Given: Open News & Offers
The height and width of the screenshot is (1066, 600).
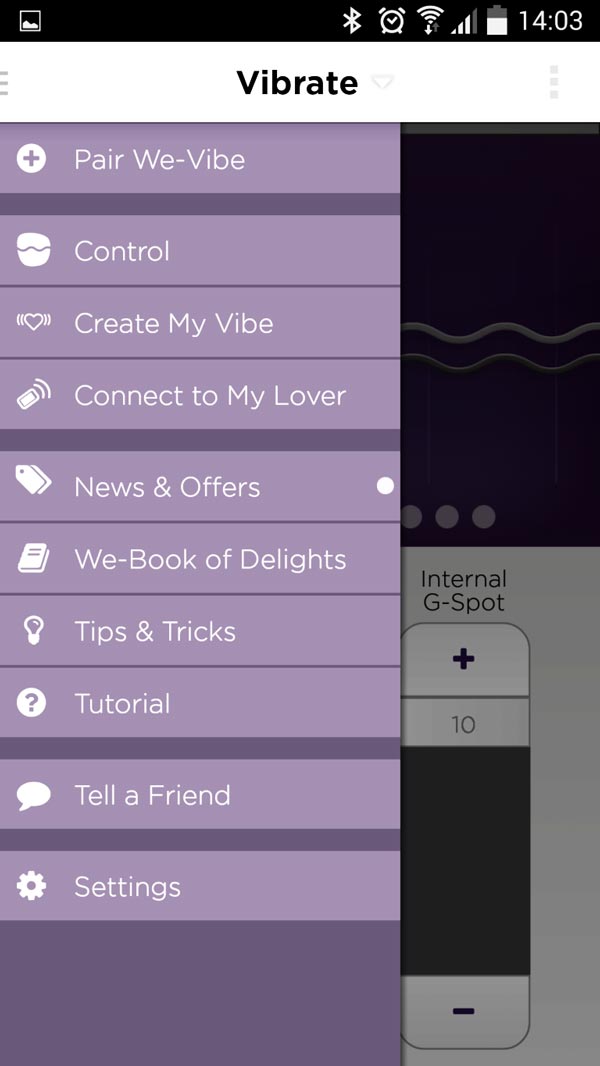Looking at the screenshot, I should 200,487.
